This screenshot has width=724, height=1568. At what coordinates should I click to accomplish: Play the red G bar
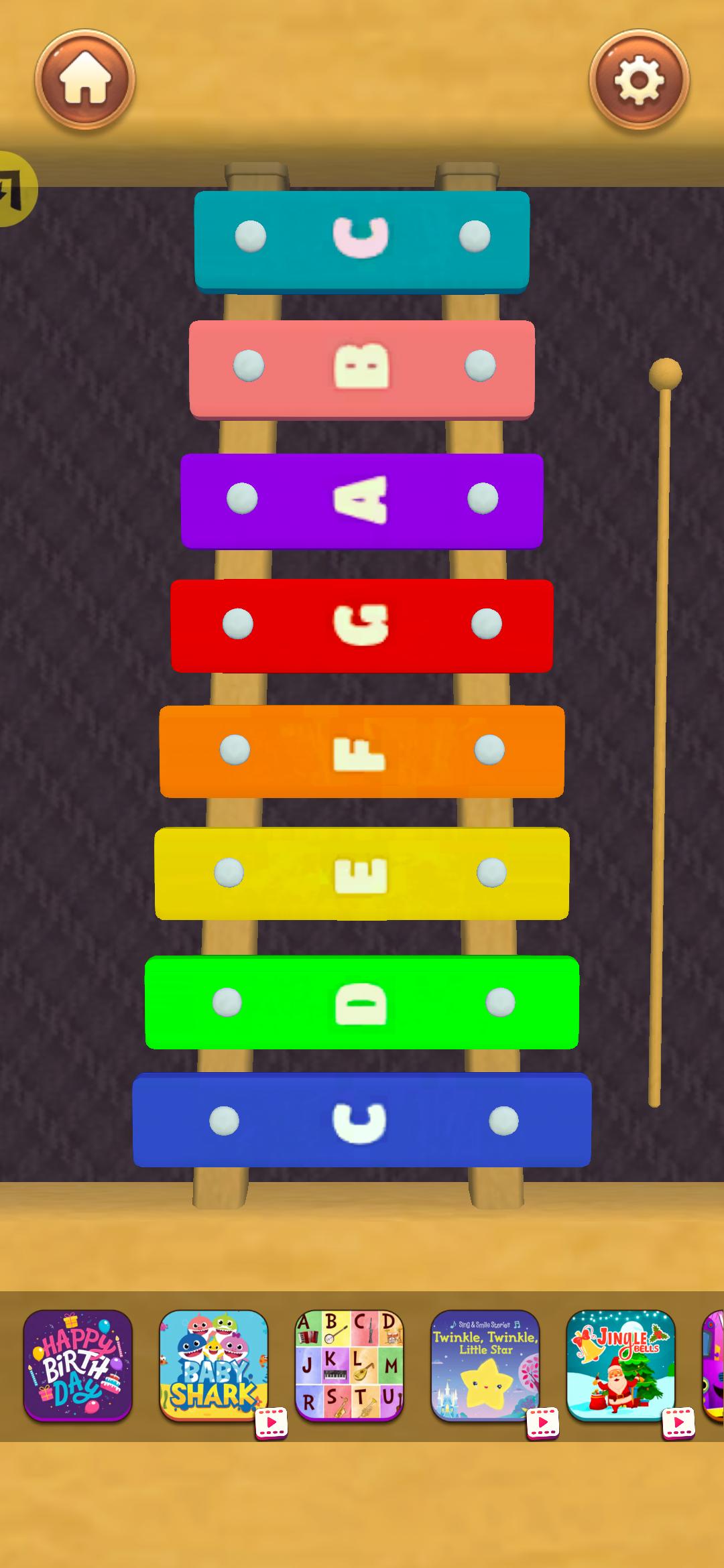coord(362,625)
